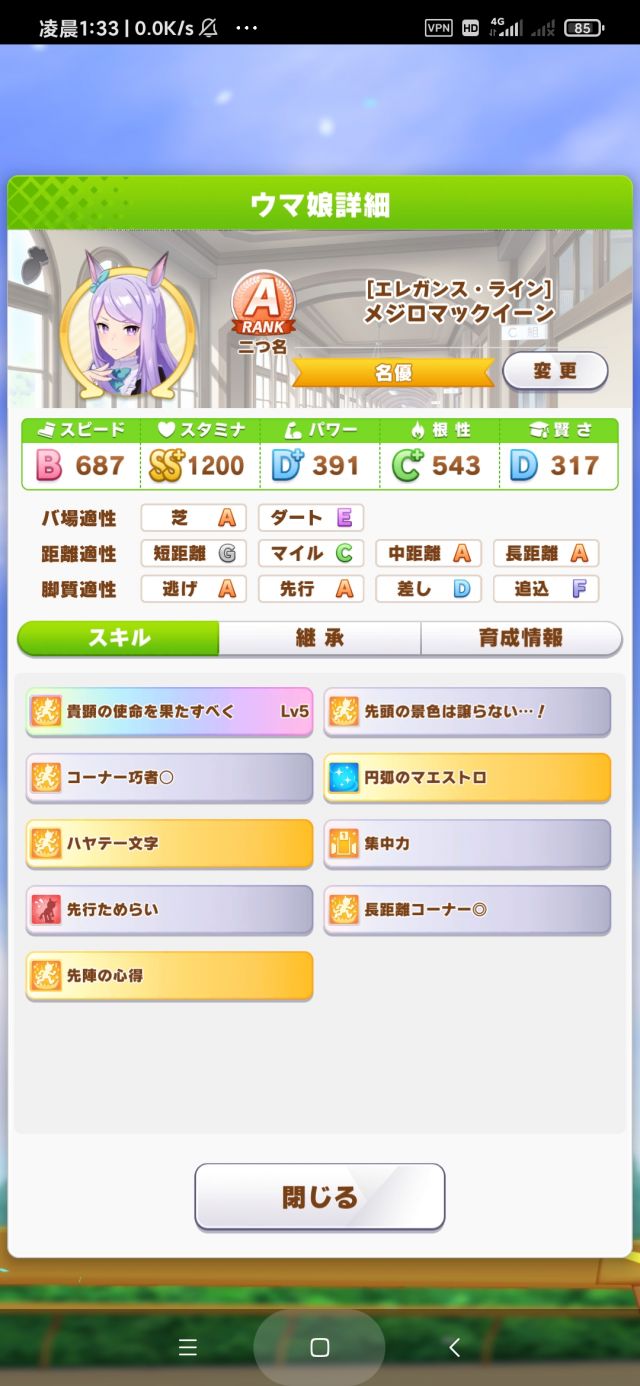Open skill 貴顕の使命を果たすべく Lv5

(169, 712)
